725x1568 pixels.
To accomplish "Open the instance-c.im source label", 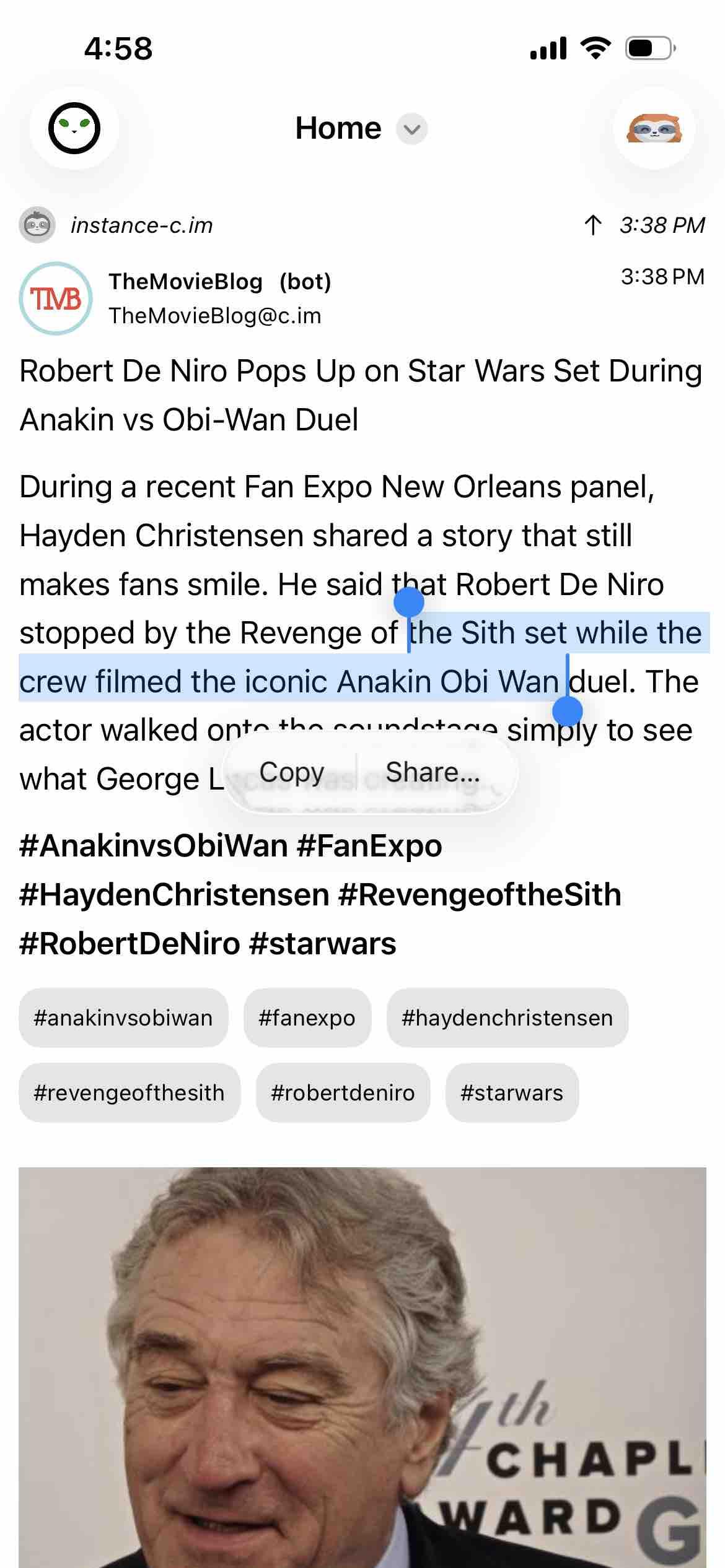I will [x=141, y=225].
